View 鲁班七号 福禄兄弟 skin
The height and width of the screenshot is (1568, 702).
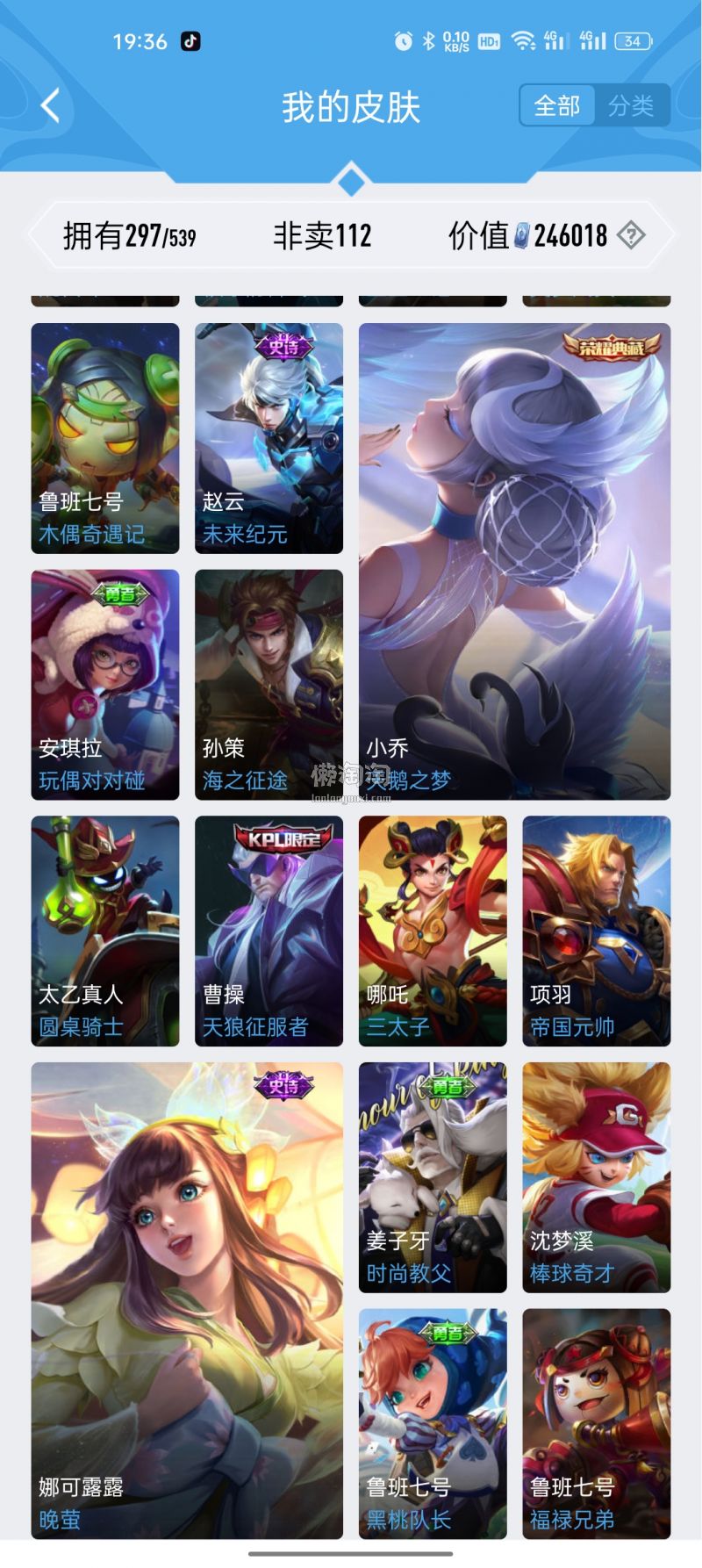tap(596, 1422)
